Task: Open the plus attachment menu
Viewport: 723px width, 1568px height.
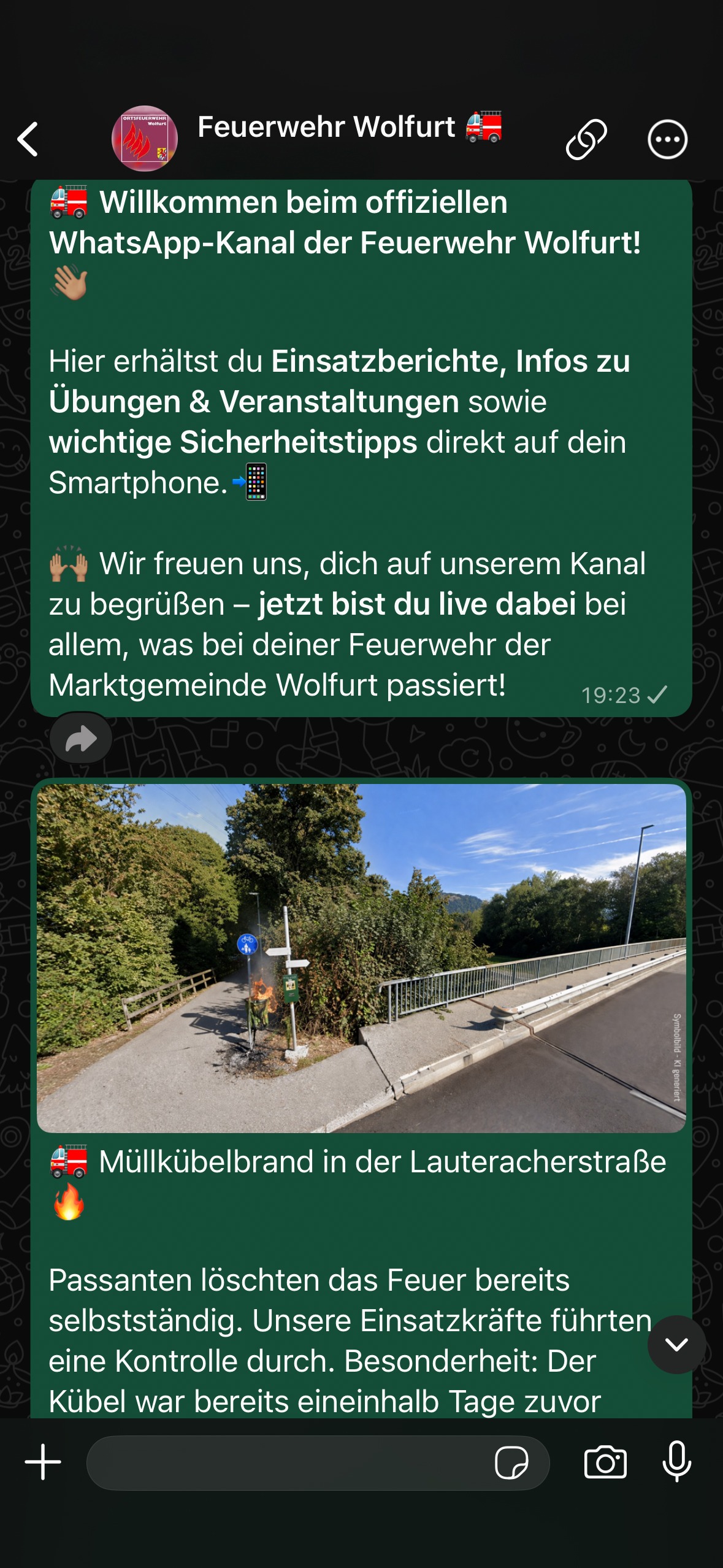Action: click(43, 1462)
